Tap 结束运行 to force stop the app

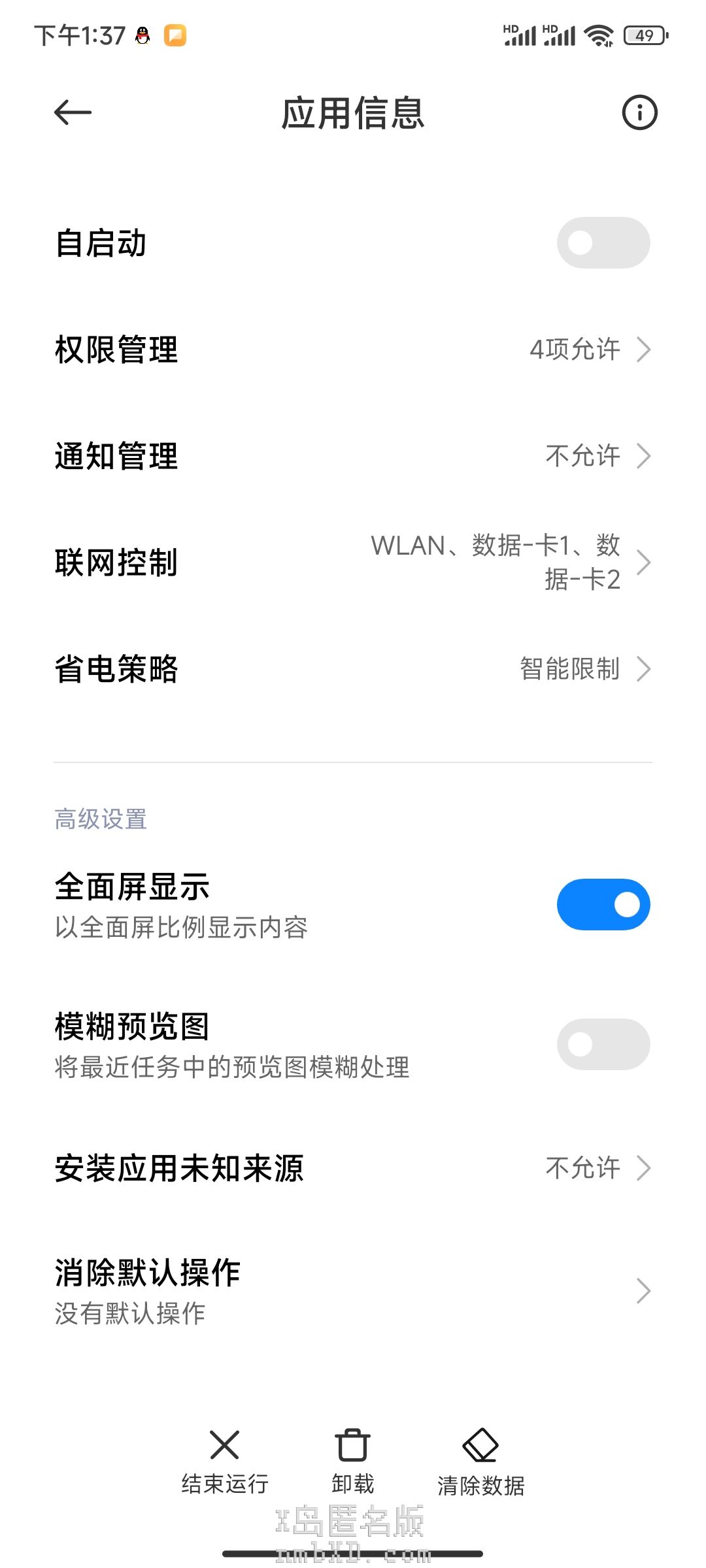225,1461
